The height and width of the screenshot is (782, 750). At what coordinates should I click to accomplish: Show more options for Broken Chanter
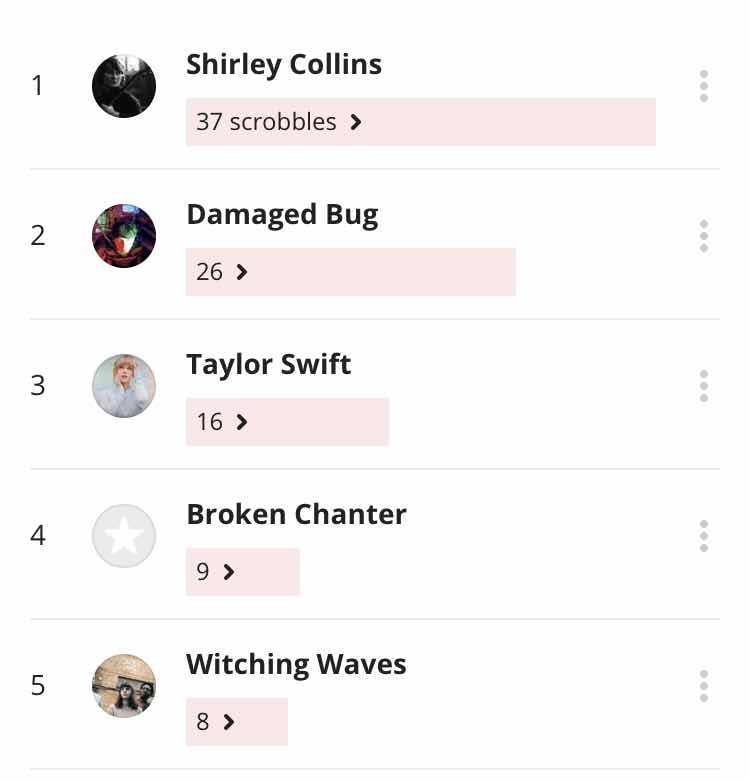coord(704,536)
